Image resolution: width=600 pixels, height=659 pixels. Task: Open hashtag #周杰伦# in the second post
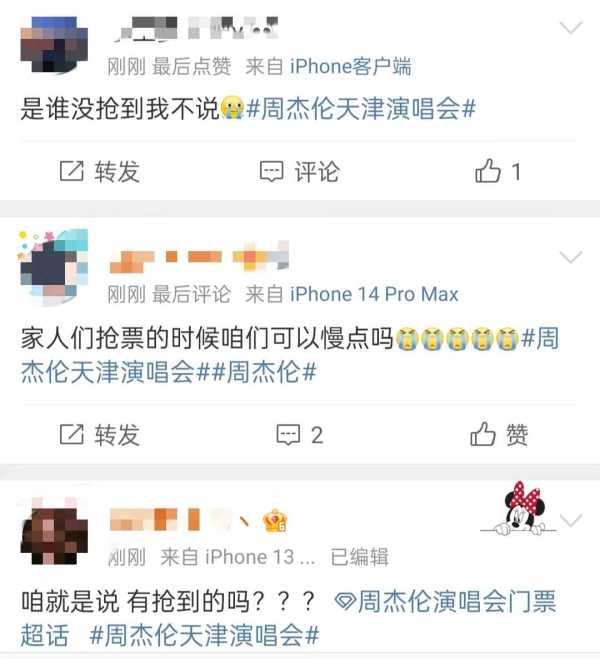263,372
